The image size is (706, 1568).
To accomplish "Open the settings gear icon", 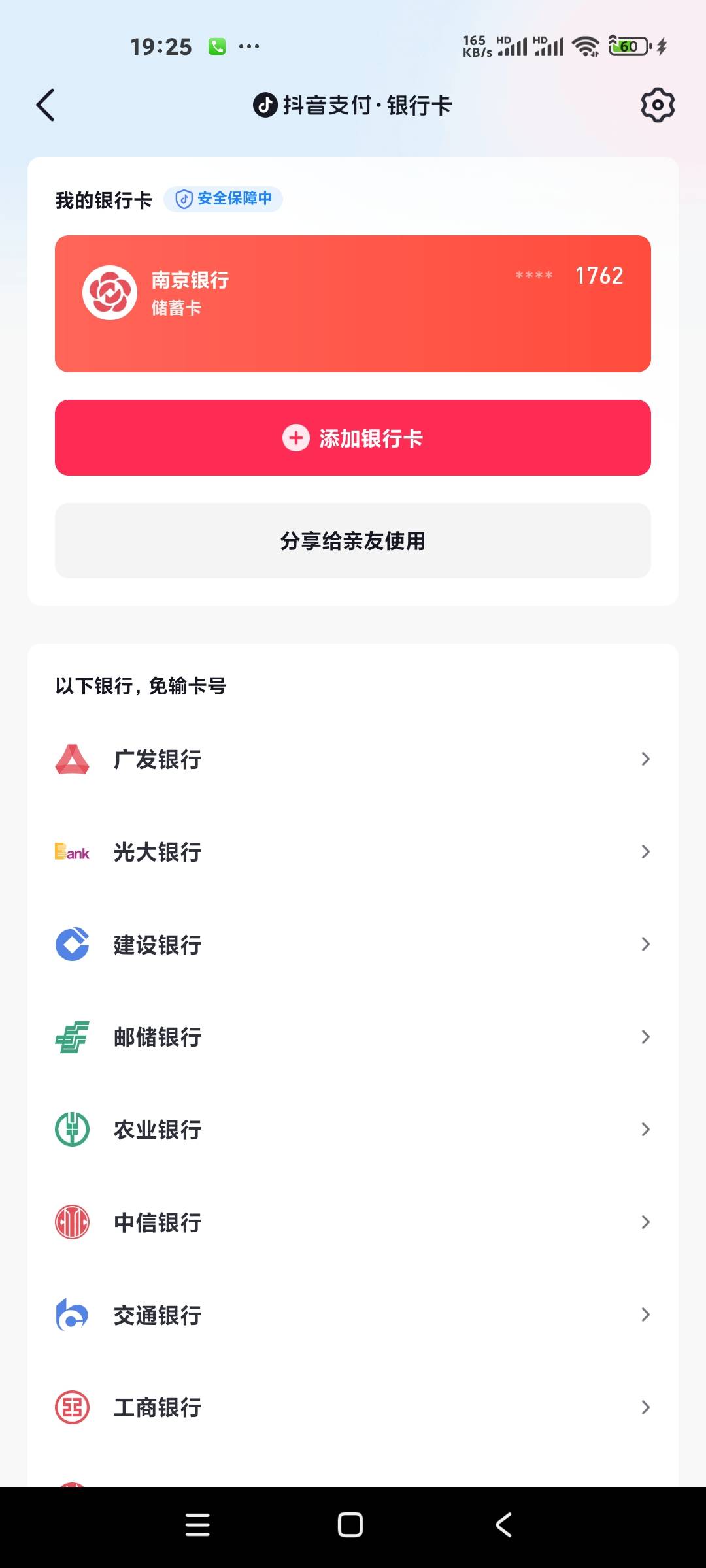I will point(658,105).
